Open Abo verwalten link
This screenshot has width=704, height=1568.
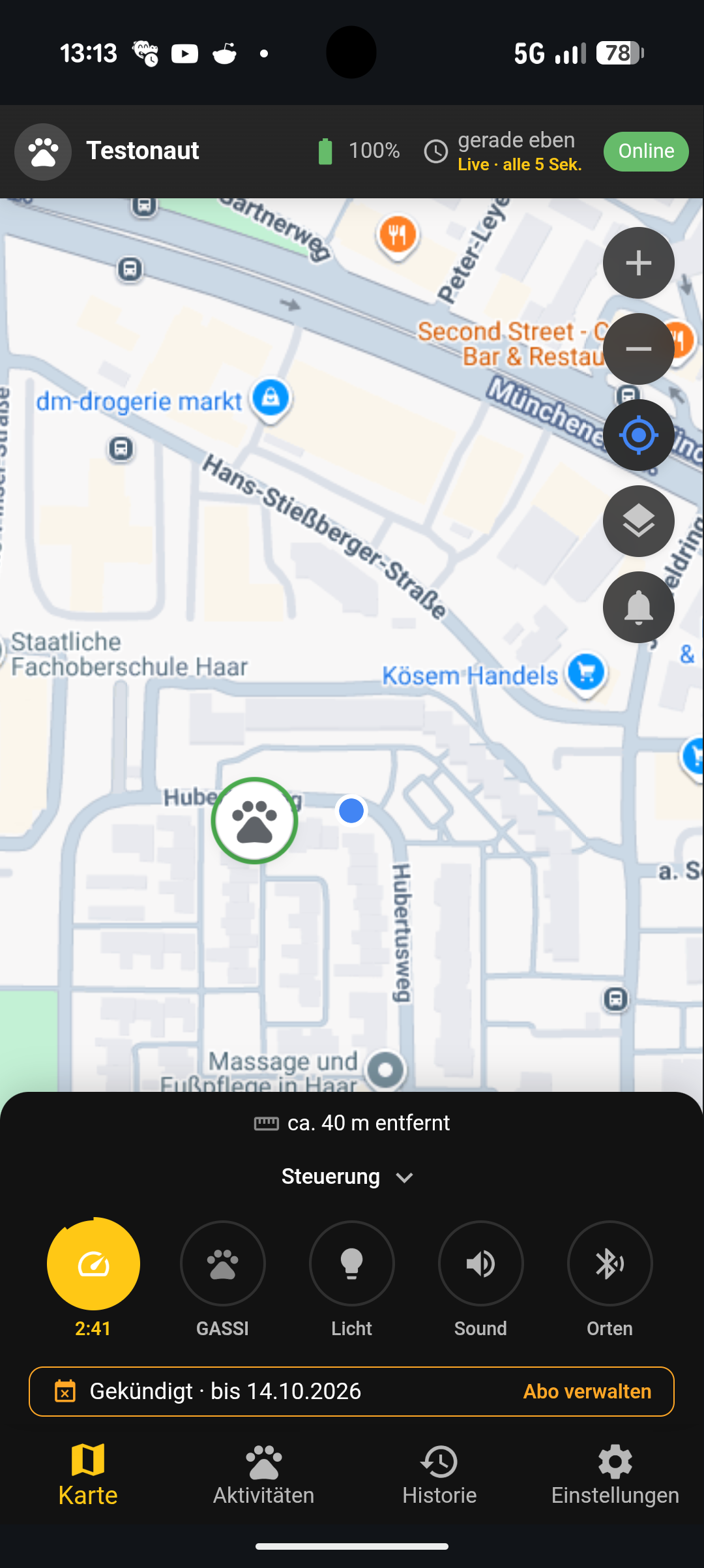click(x=587, y=1391)
